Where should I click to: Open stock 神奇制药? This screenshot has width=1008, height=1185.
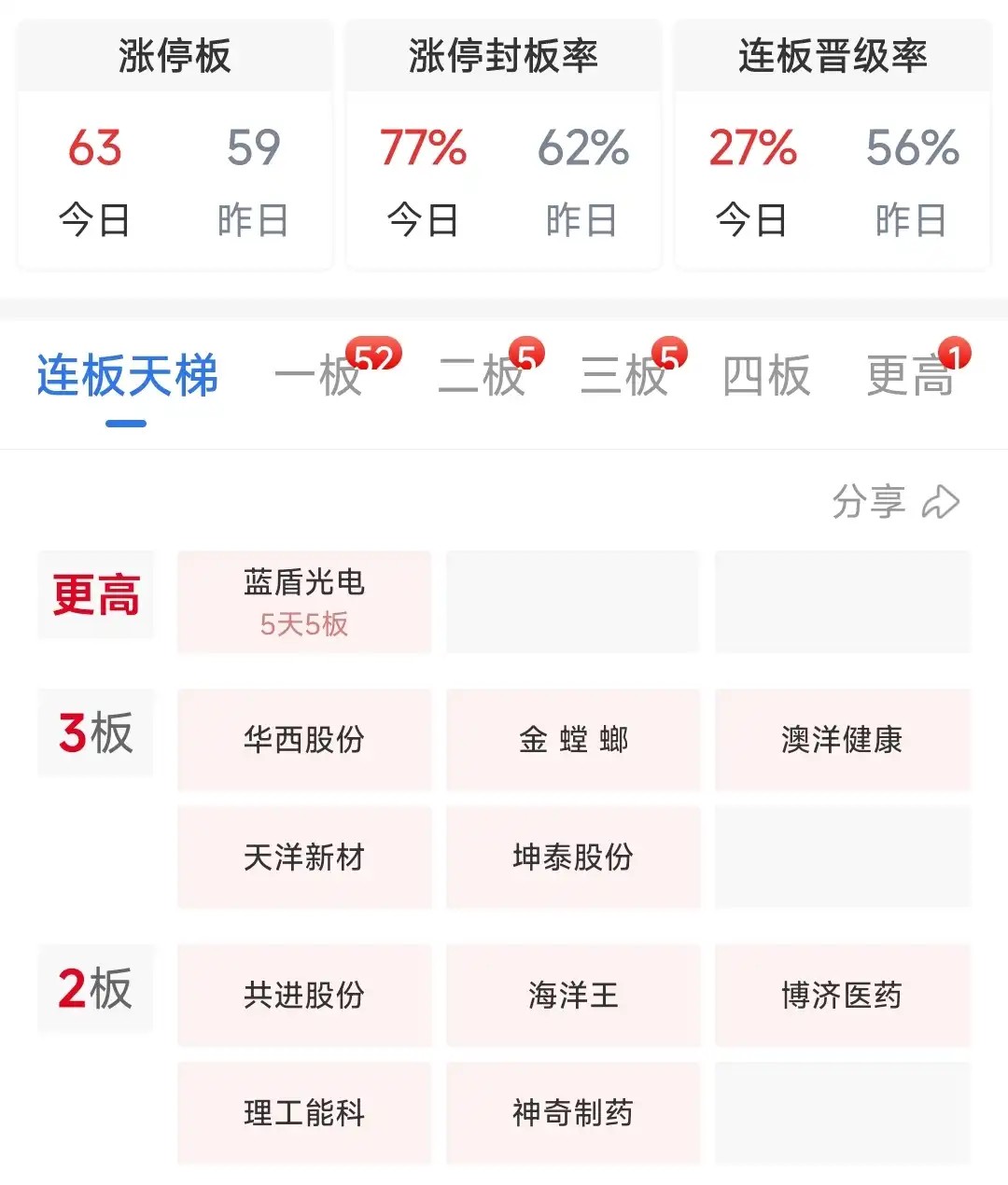(x=573, y=1113)
